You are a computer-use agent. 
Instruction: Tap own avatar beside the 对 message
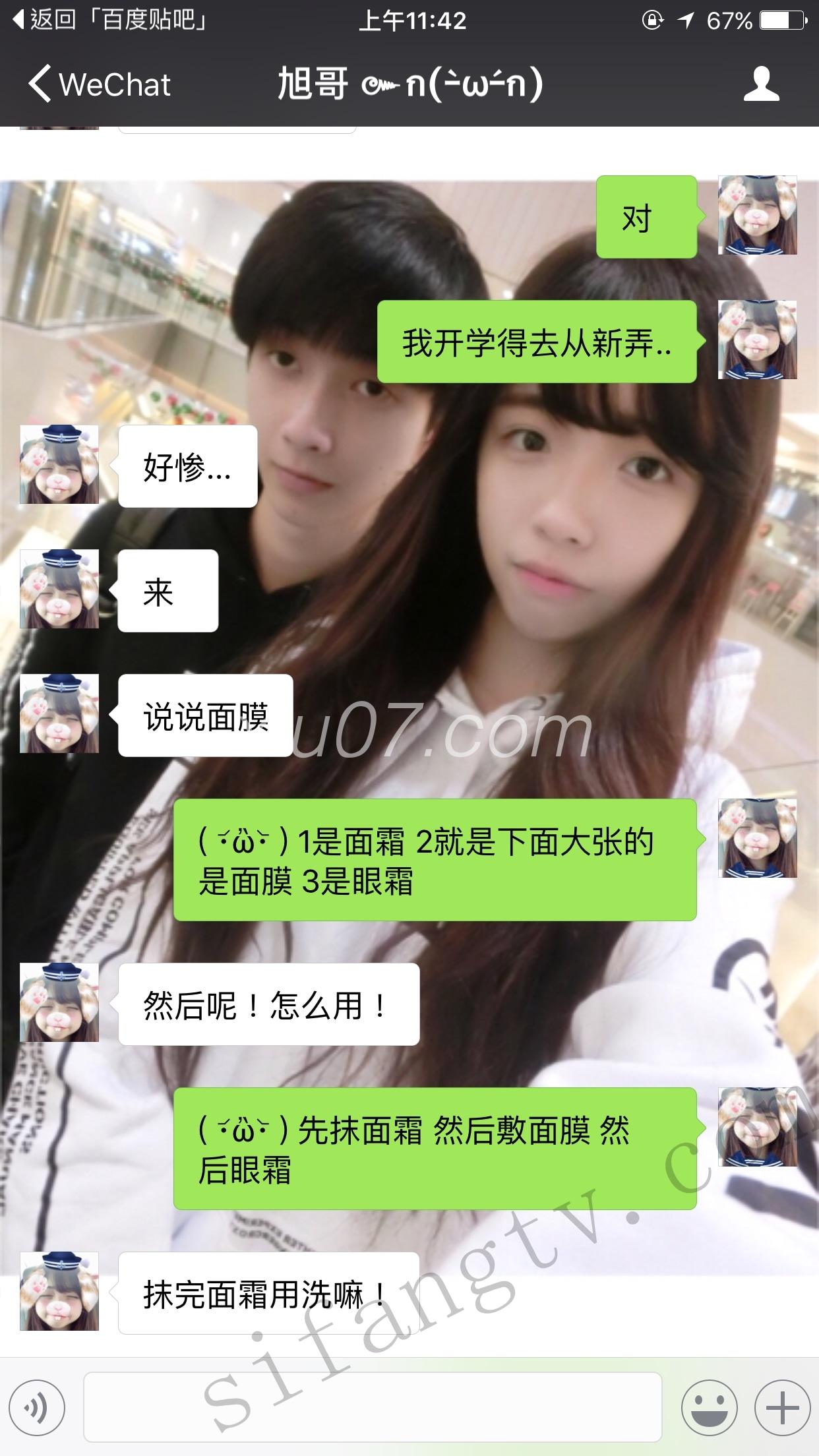757,215
